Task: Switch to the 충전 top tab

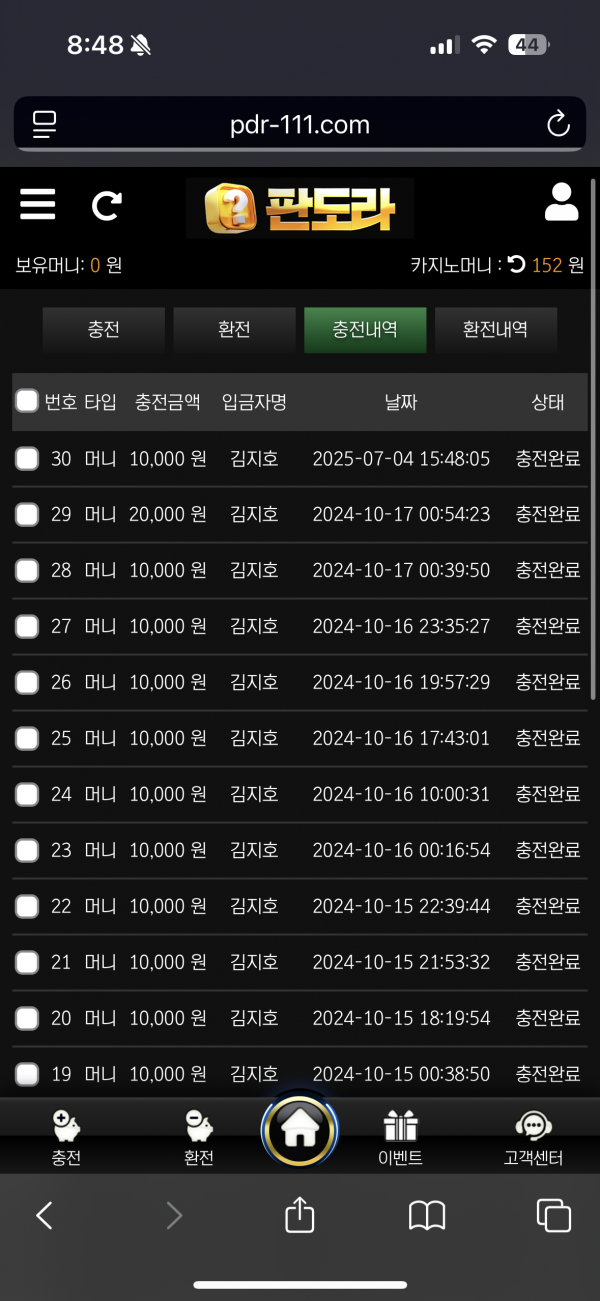Action: click(x=103, y=329)
